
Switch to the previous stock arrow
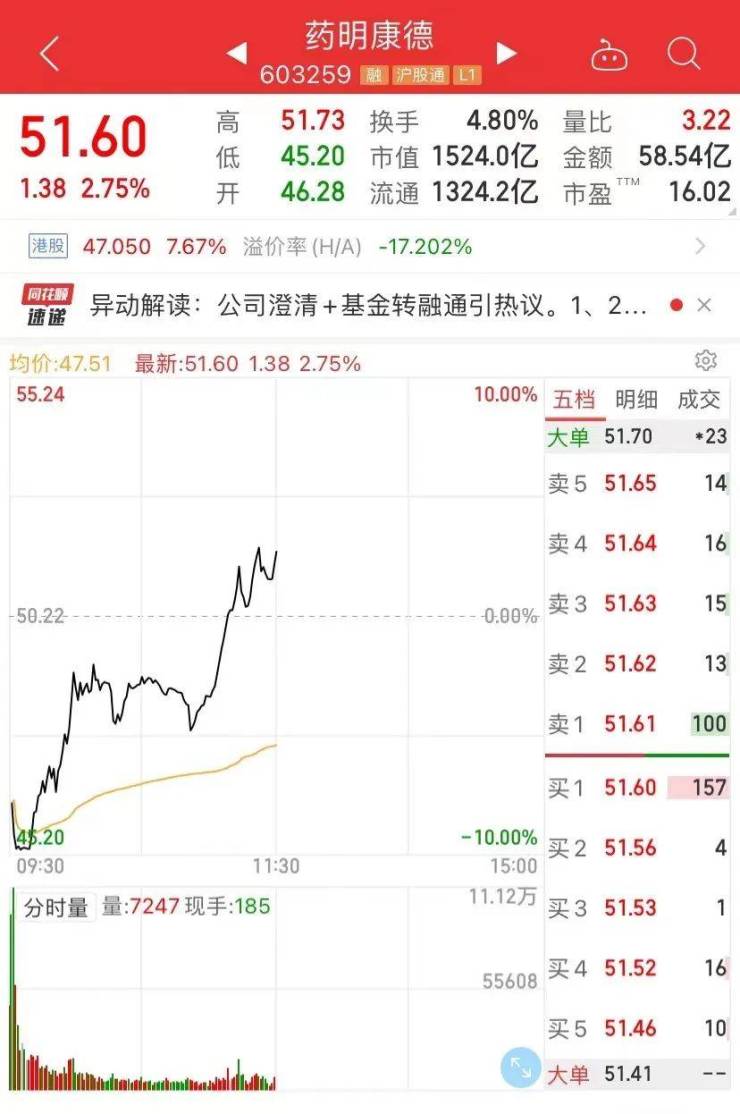(x=237, y=52)
